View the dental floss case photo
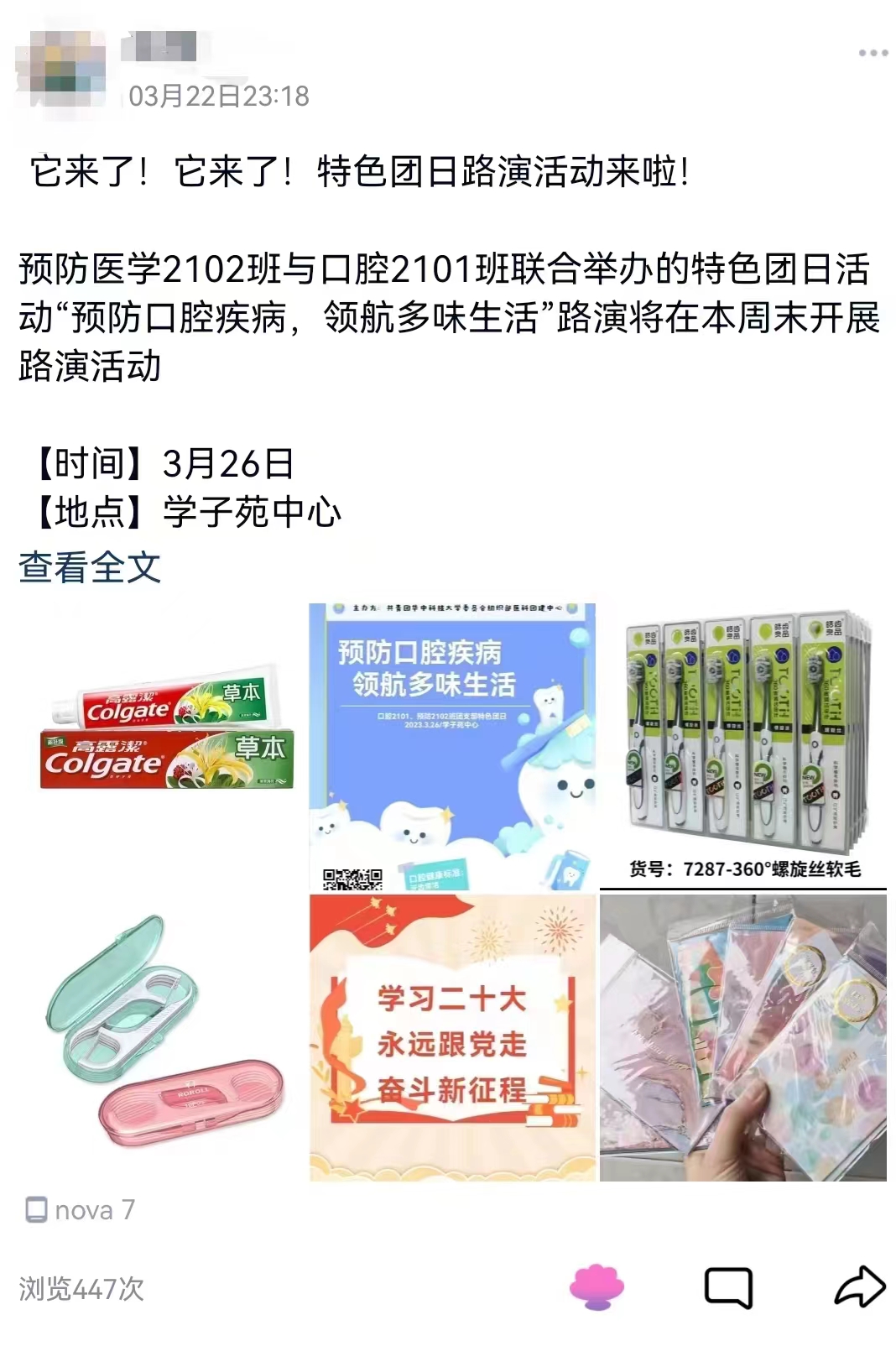Viewport: 896px width, 1346px height. (x=164, y=1037)
